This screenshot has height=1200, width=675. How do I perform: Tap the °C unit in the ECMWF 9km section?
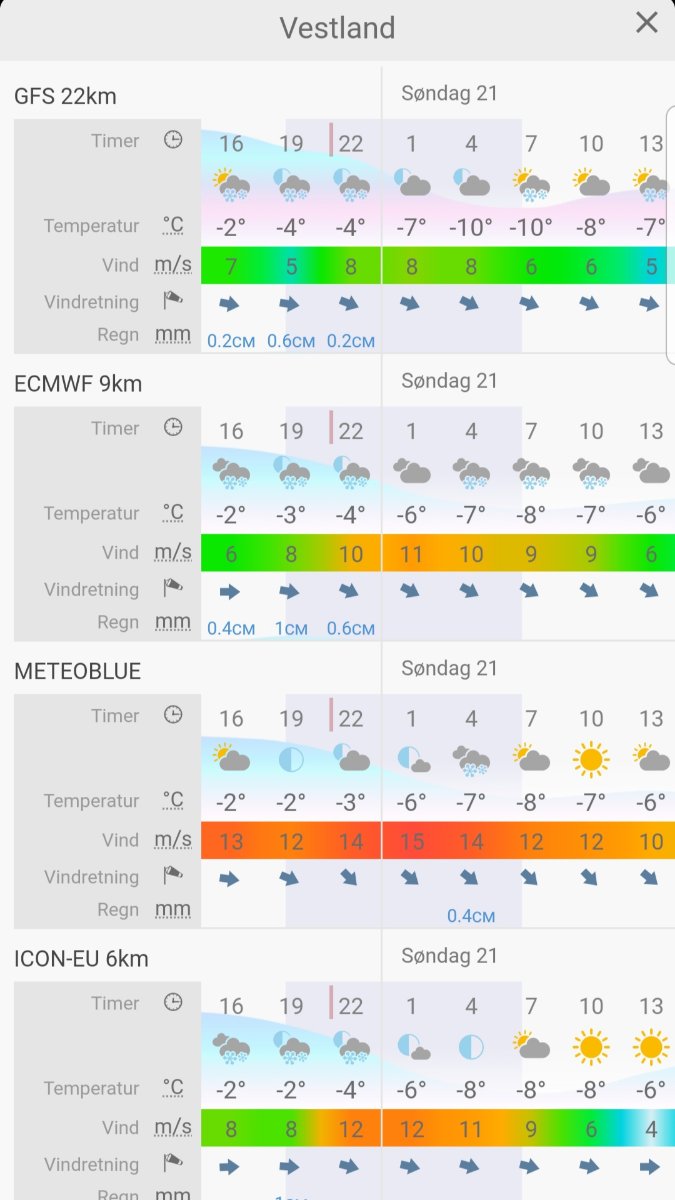173,513
